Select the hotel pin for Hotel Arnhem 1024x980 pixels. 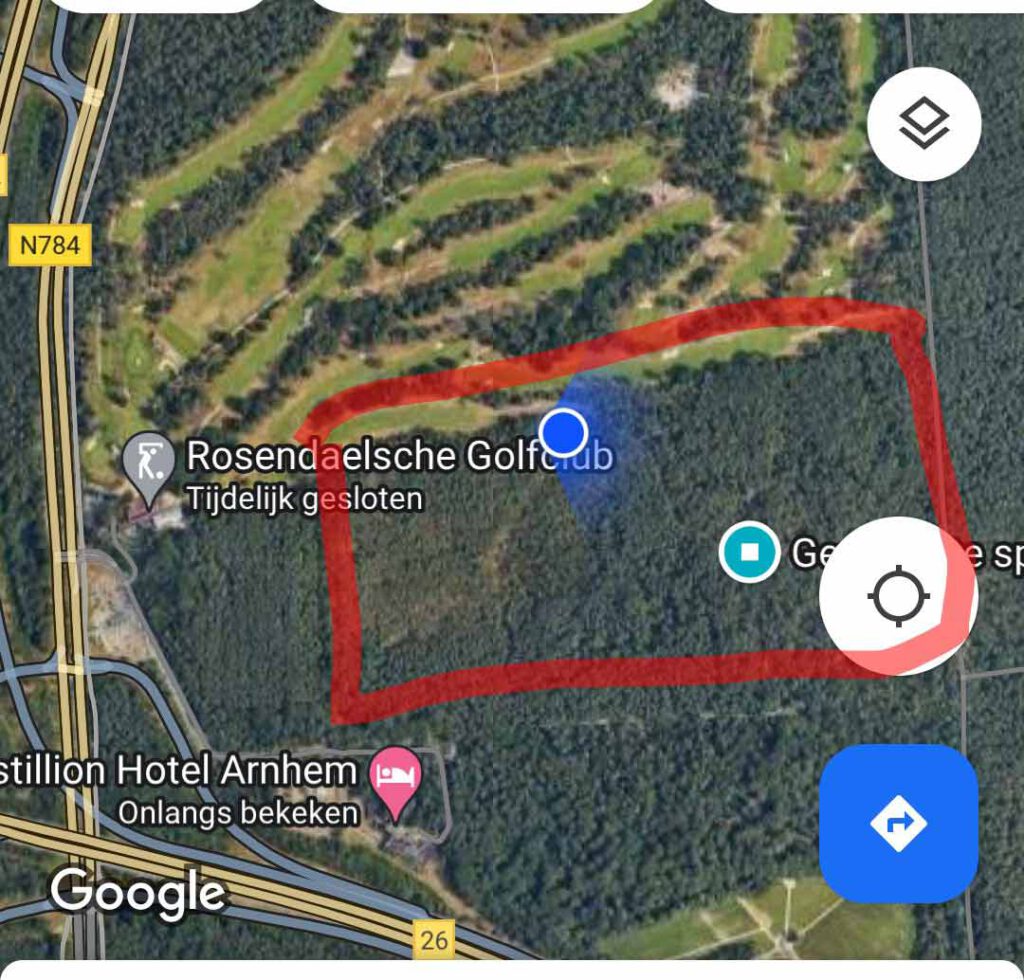click(x=395, y=776)
